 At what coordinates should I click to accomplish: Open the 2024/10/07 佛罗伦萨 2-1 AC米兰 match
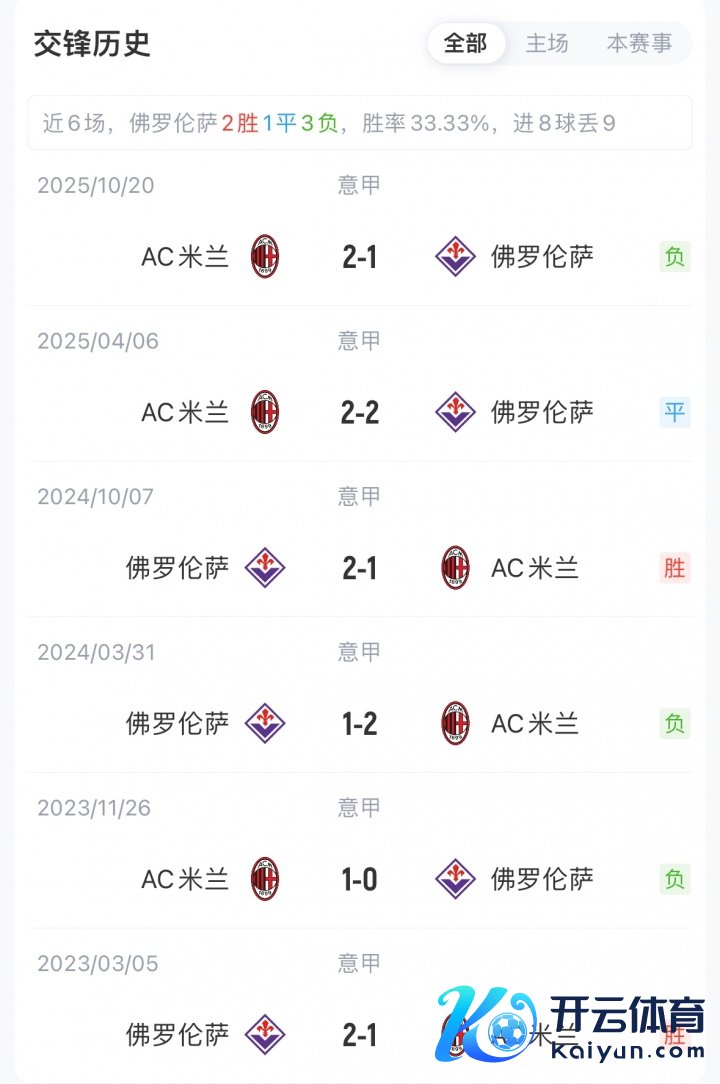click(359, 568)
